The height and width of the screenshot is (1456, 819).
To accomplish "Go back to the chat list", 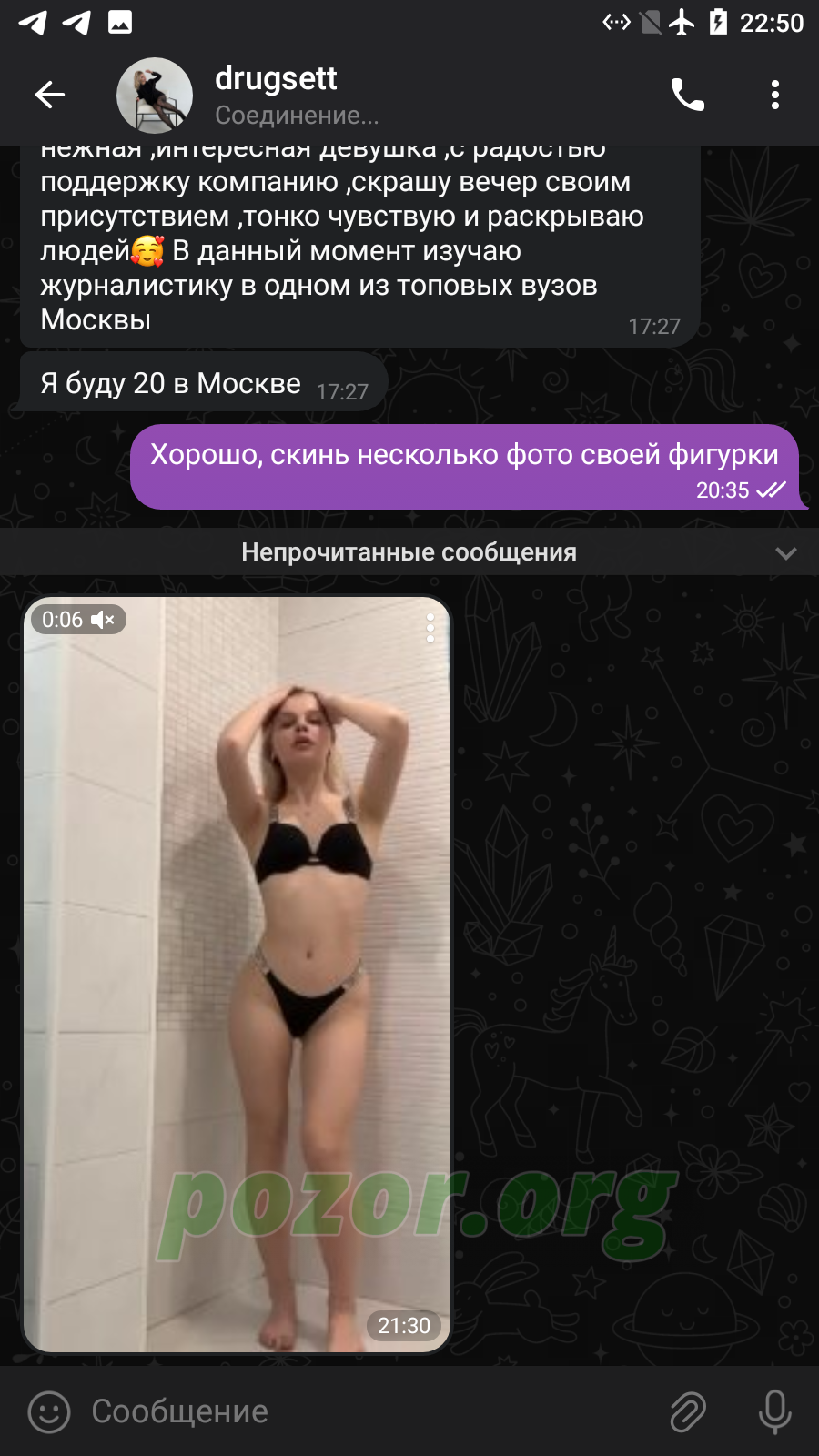I will pos(50,94).
